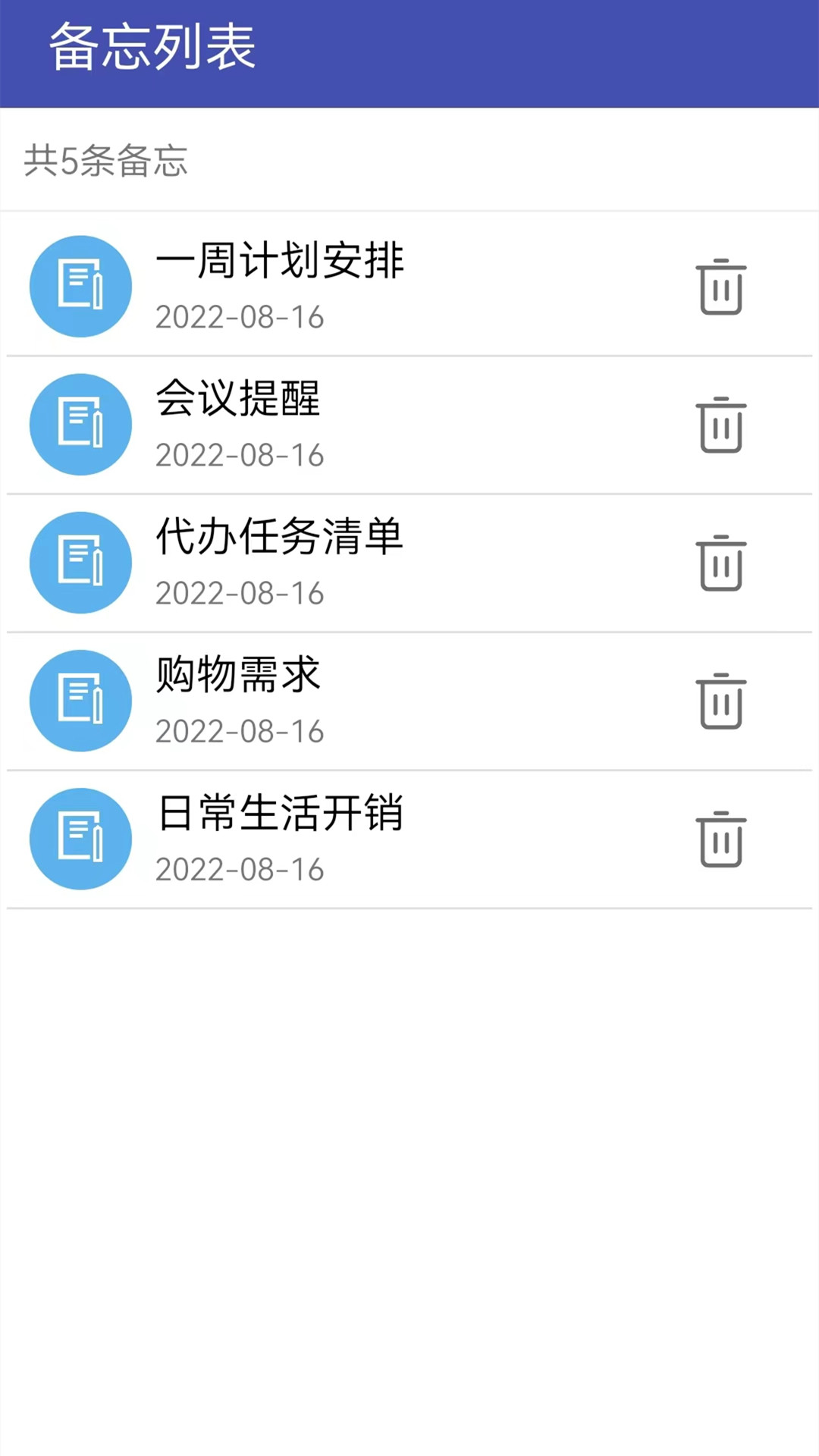This screenshot has height=1456, width=819.
Task: Delete the 一周计划安排 memo
Action: click(x=721, y=287)
